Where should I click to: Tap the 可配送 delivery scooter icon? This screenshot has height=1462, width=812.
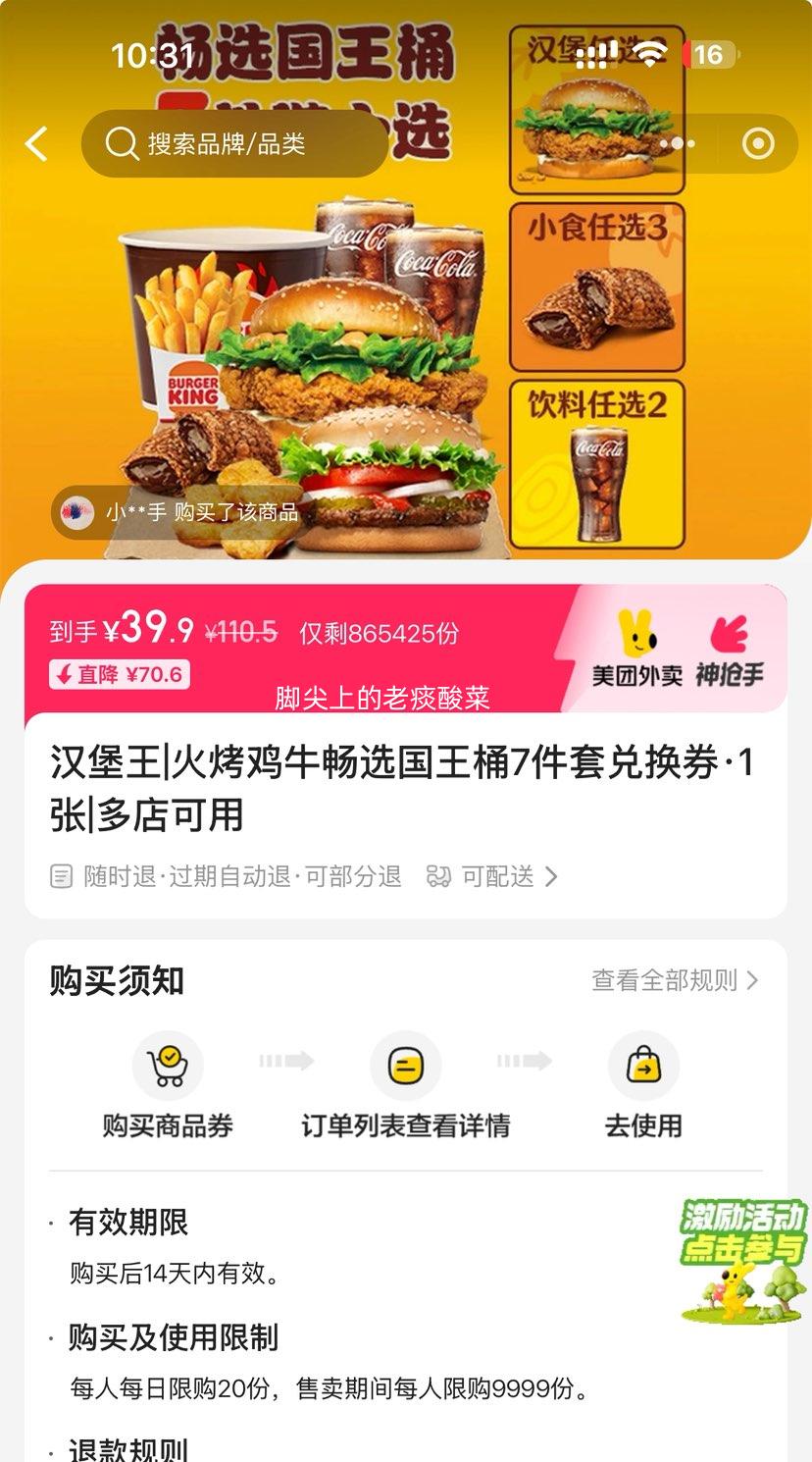(x=438, y=877)
